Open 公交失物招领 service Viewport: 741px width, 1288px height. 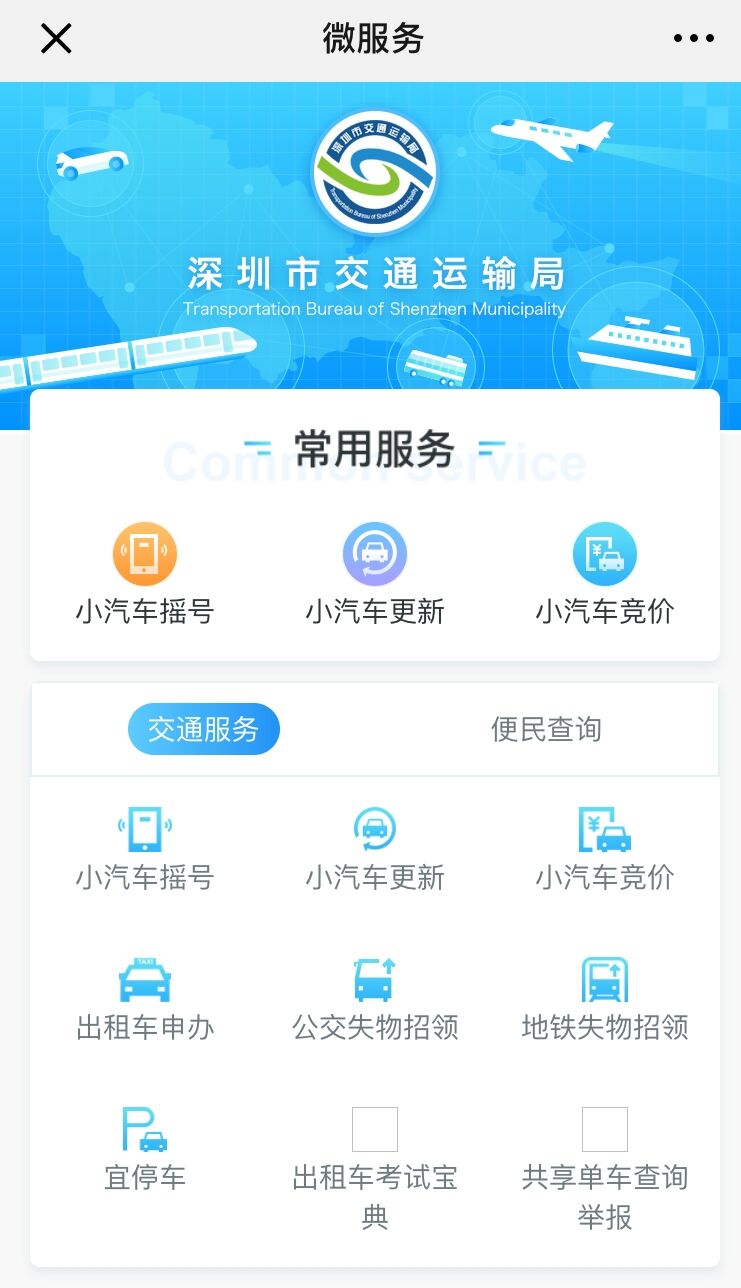tap(375, 1000)
